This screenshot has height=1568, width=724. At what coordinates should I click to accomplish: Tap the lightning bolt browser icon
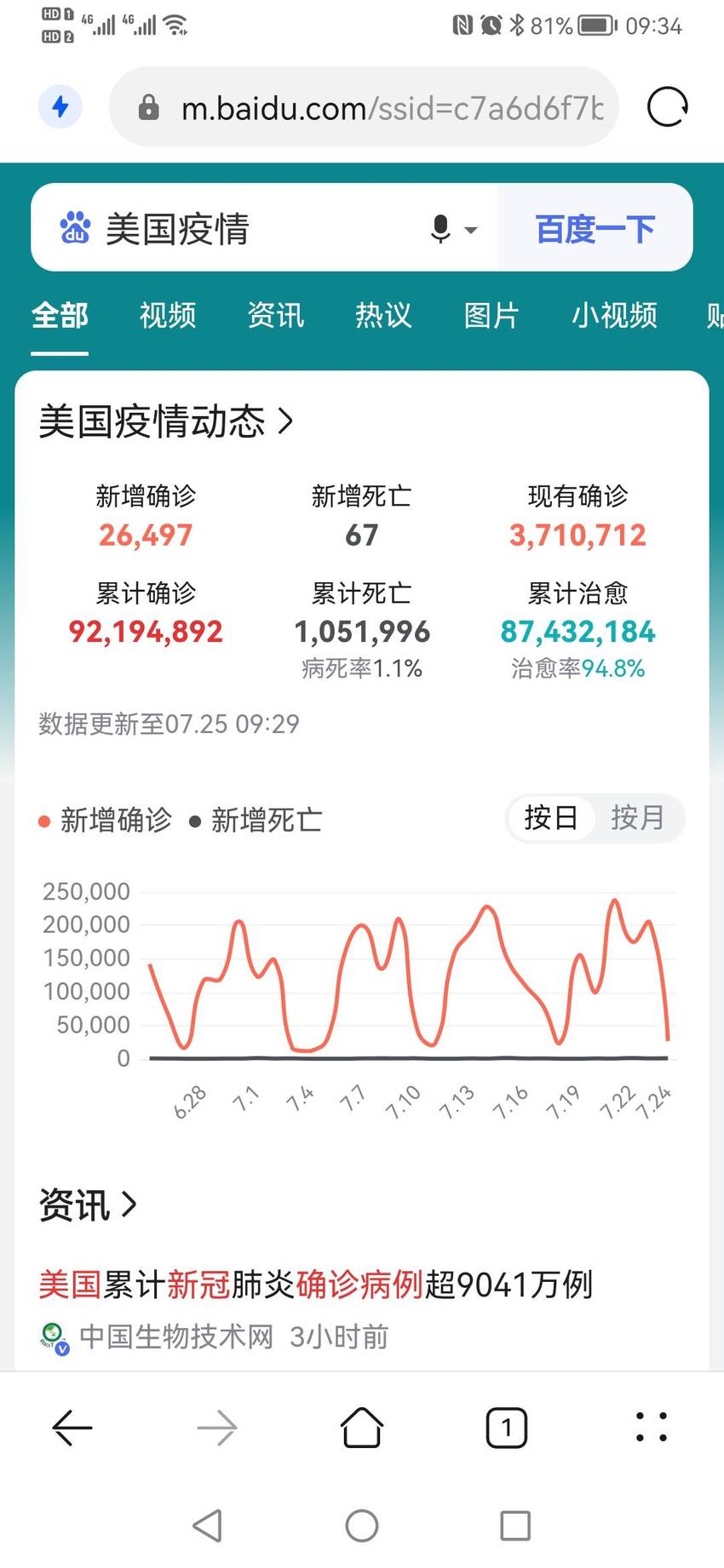[60, 107]
